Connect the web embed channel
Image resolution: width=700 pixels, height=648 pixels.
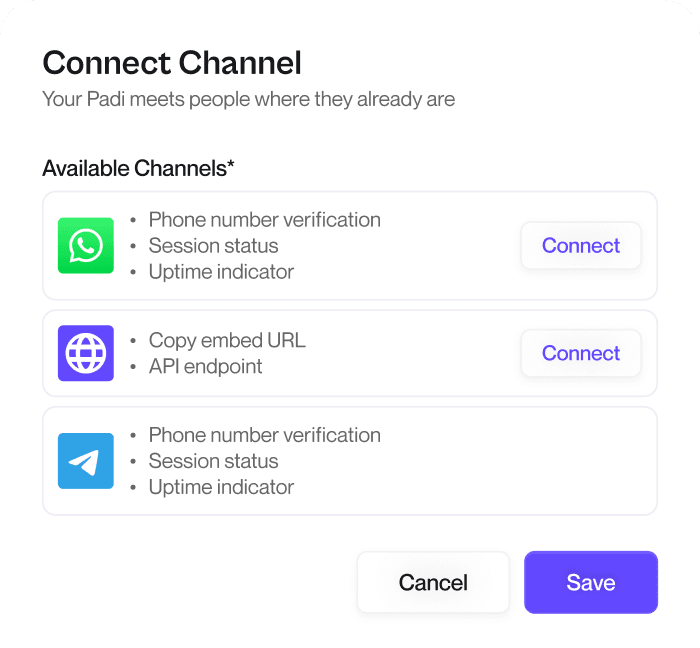pos(580,353)
